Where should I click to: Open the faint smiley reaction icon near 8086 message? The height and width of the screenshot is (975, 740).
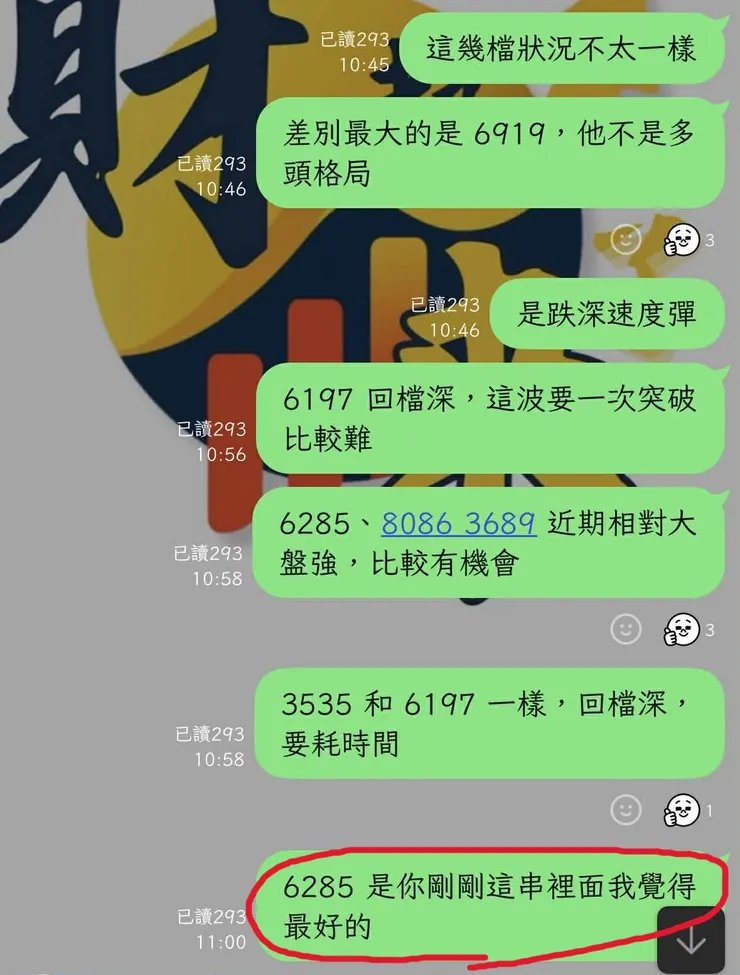coord(625,627)
